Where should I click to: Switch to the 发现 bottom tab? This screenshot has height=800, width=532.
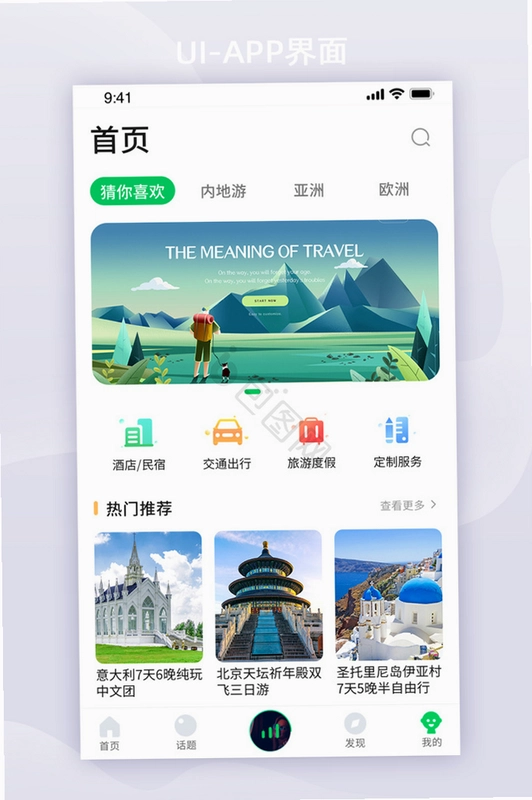pyautogui.click(x=355, y=731)
